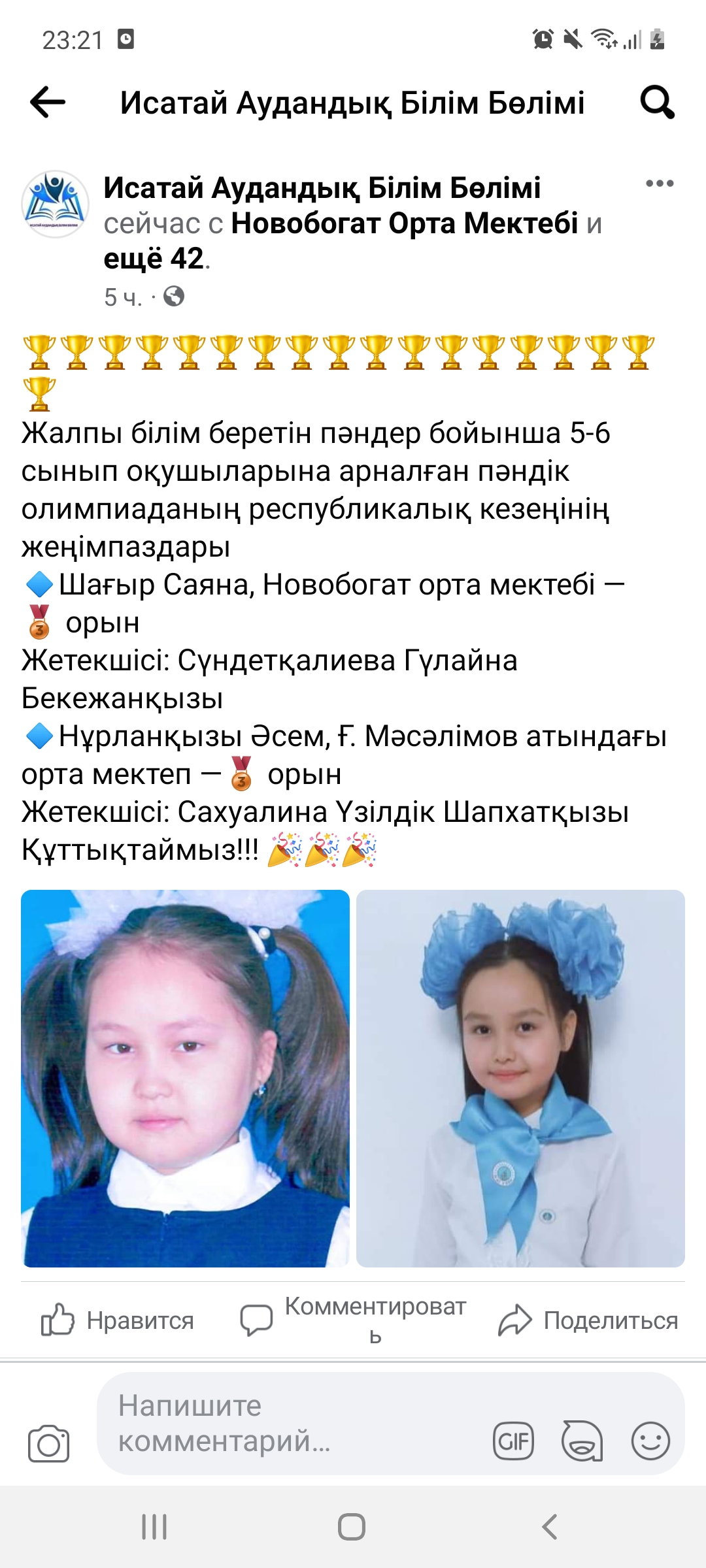Image resolution: width=706 pixels, height=1568 pixels.
Task: Open the left photo of the post
Action: coord(185,1078)
